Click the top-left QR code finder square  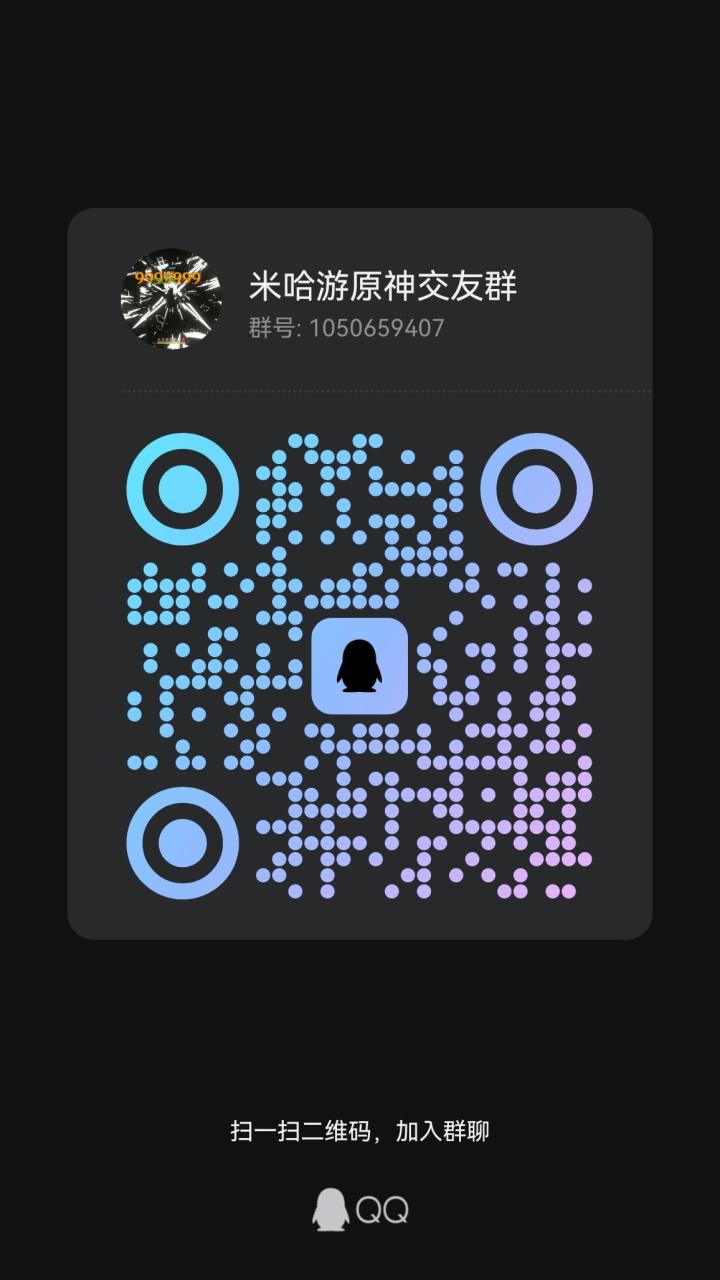[181, 491]
